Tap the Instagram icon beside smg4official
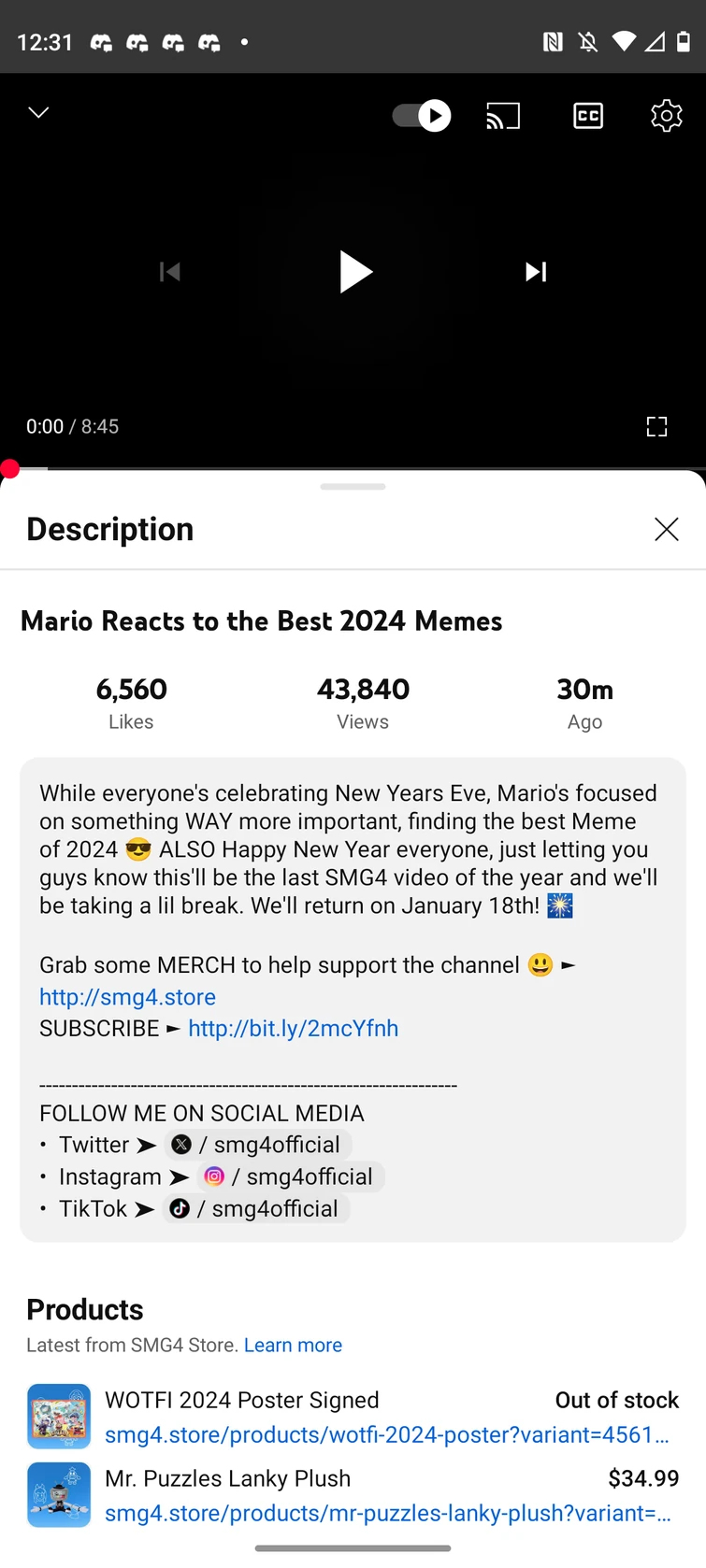Viewport: 706px width, 1568px height. [214, 1176]
